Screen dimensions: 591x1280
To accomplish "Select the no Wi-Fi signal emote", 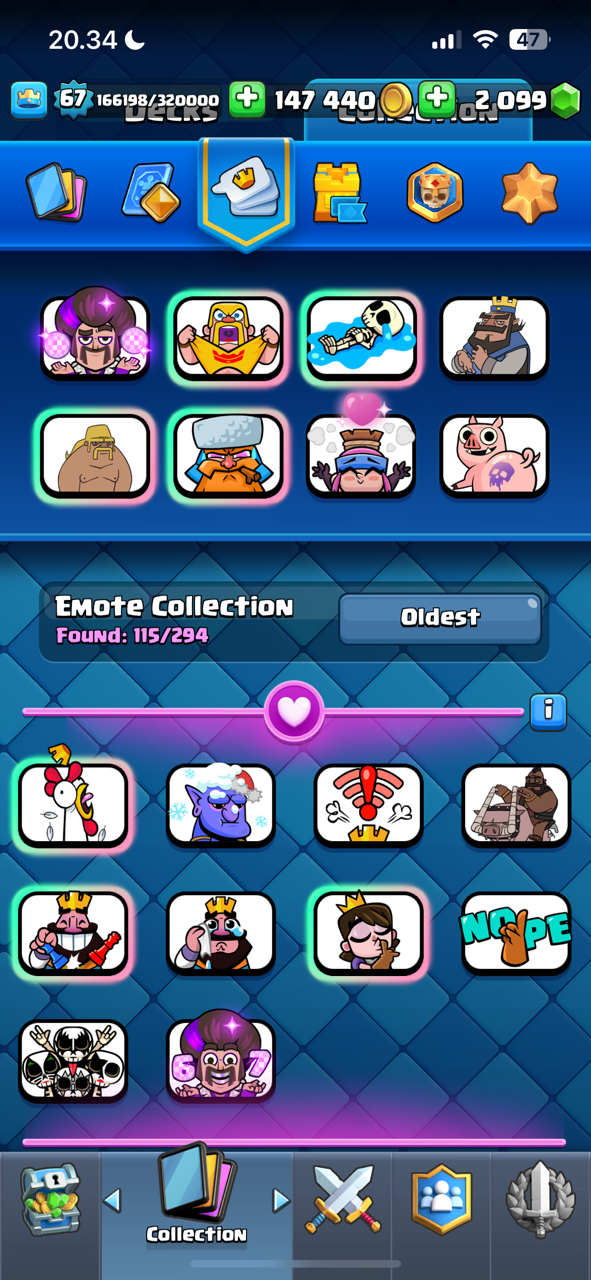I will click(369, 804).
